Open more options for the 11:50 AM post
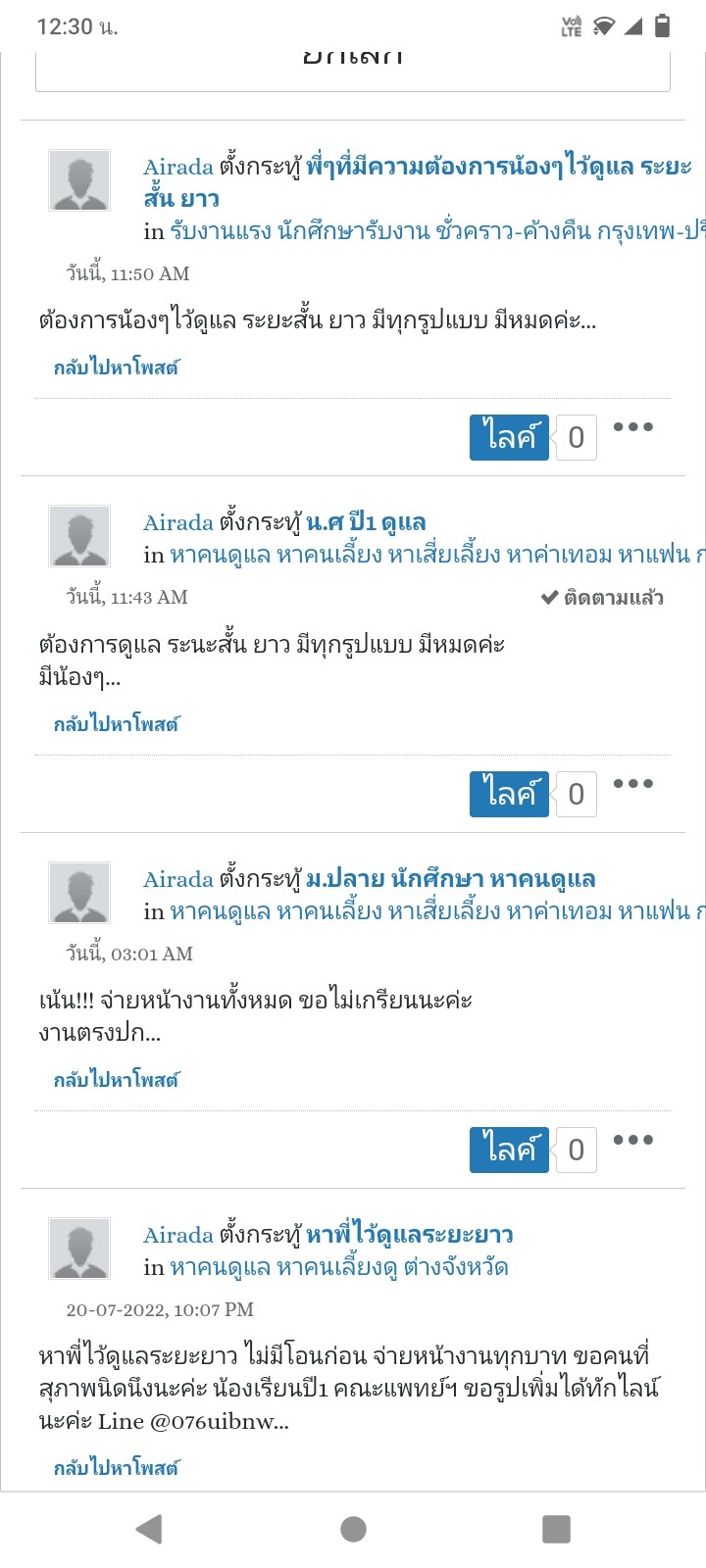The height and width of the screenshot is (1568, 706). 633,427
